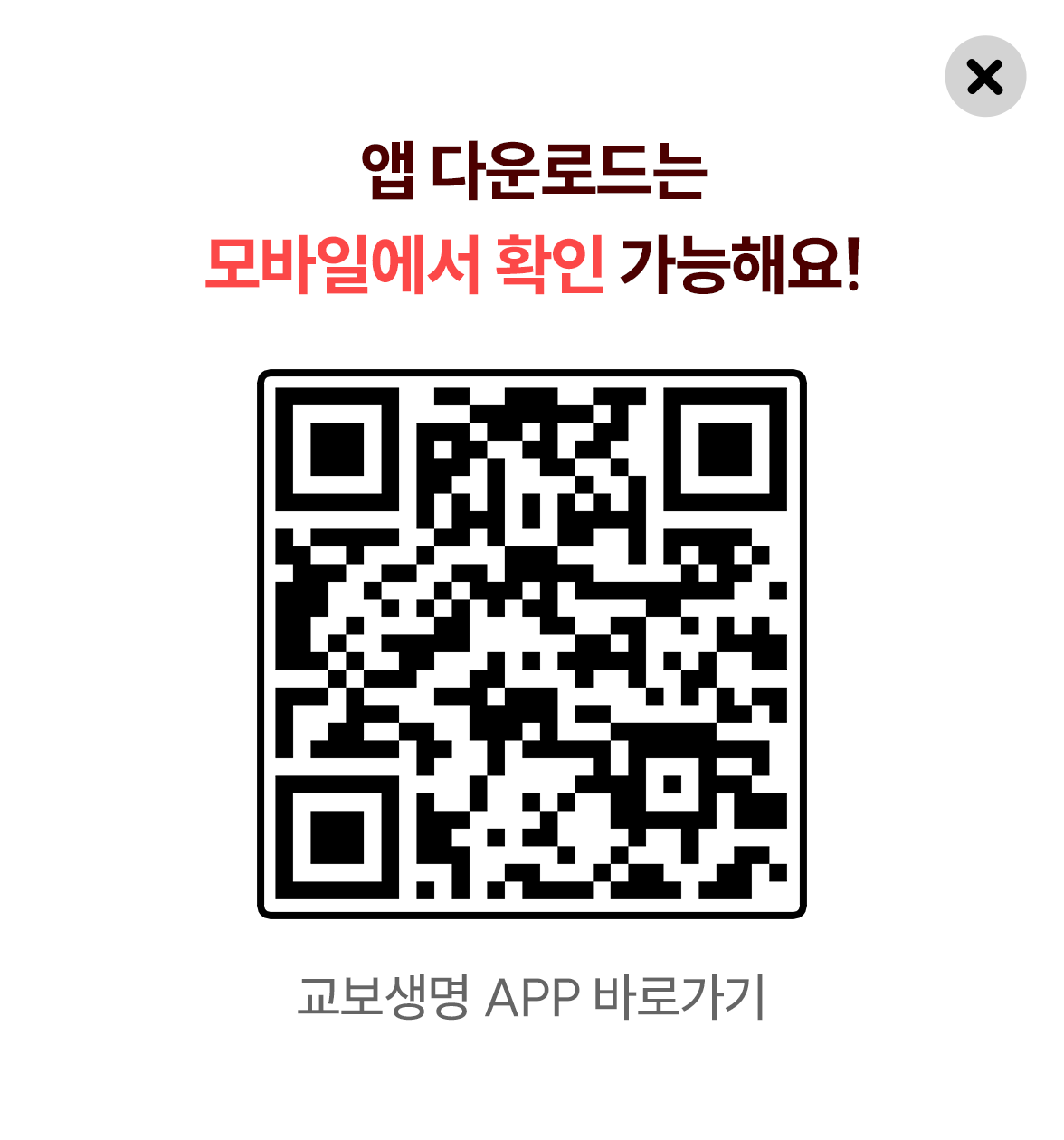This screenshot has width=1064, height=1140.
Task: Click the word 교보생명 in the caption
Action: click(x=380, y=993)
